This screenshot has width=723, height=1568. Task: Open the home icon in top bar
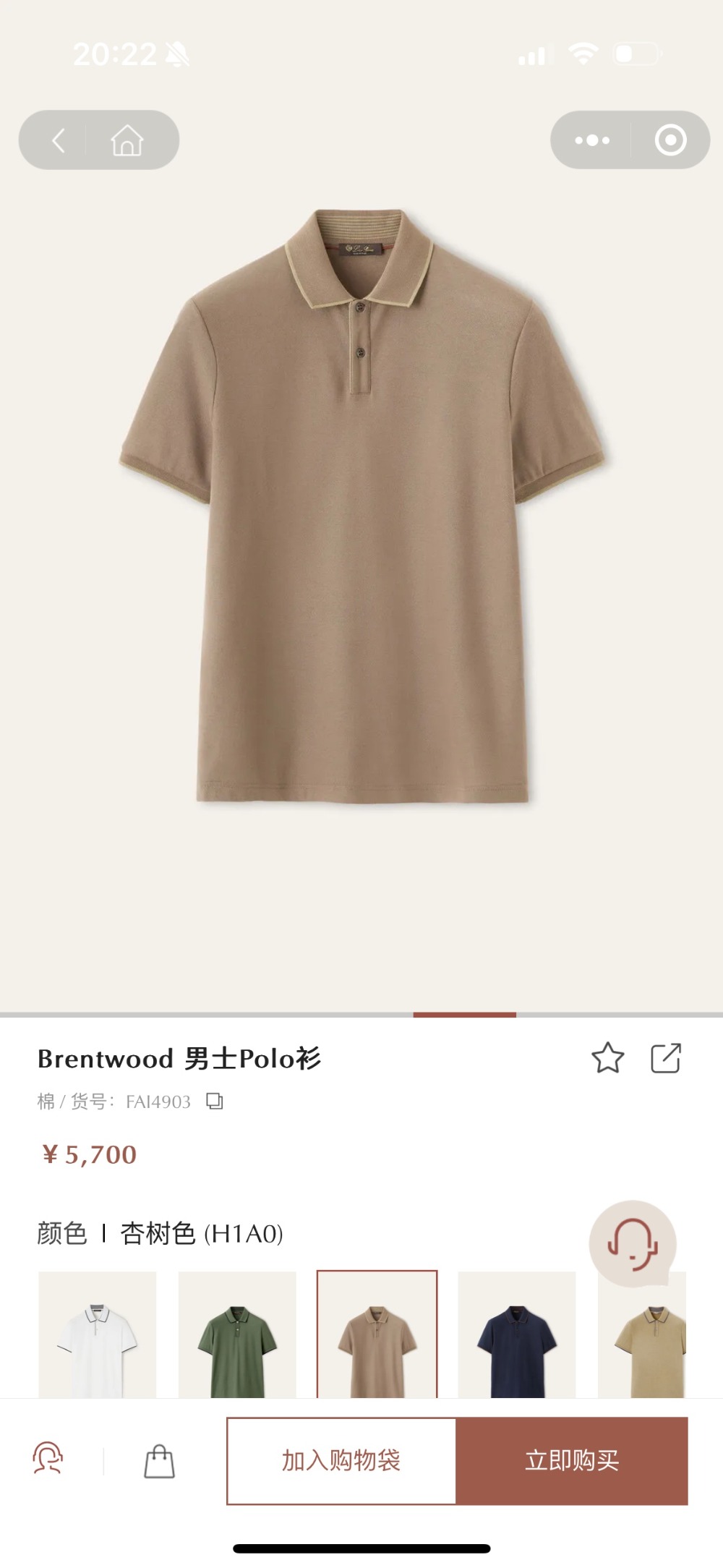pyautogui.click(x=127, y=140)
